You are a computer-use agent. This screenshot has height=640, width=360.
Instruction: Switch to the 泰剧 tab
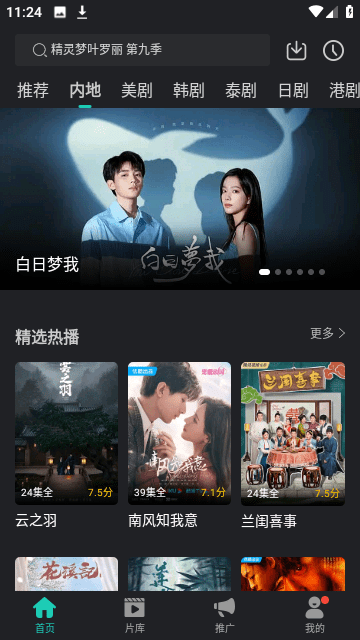tap(241, 90)
